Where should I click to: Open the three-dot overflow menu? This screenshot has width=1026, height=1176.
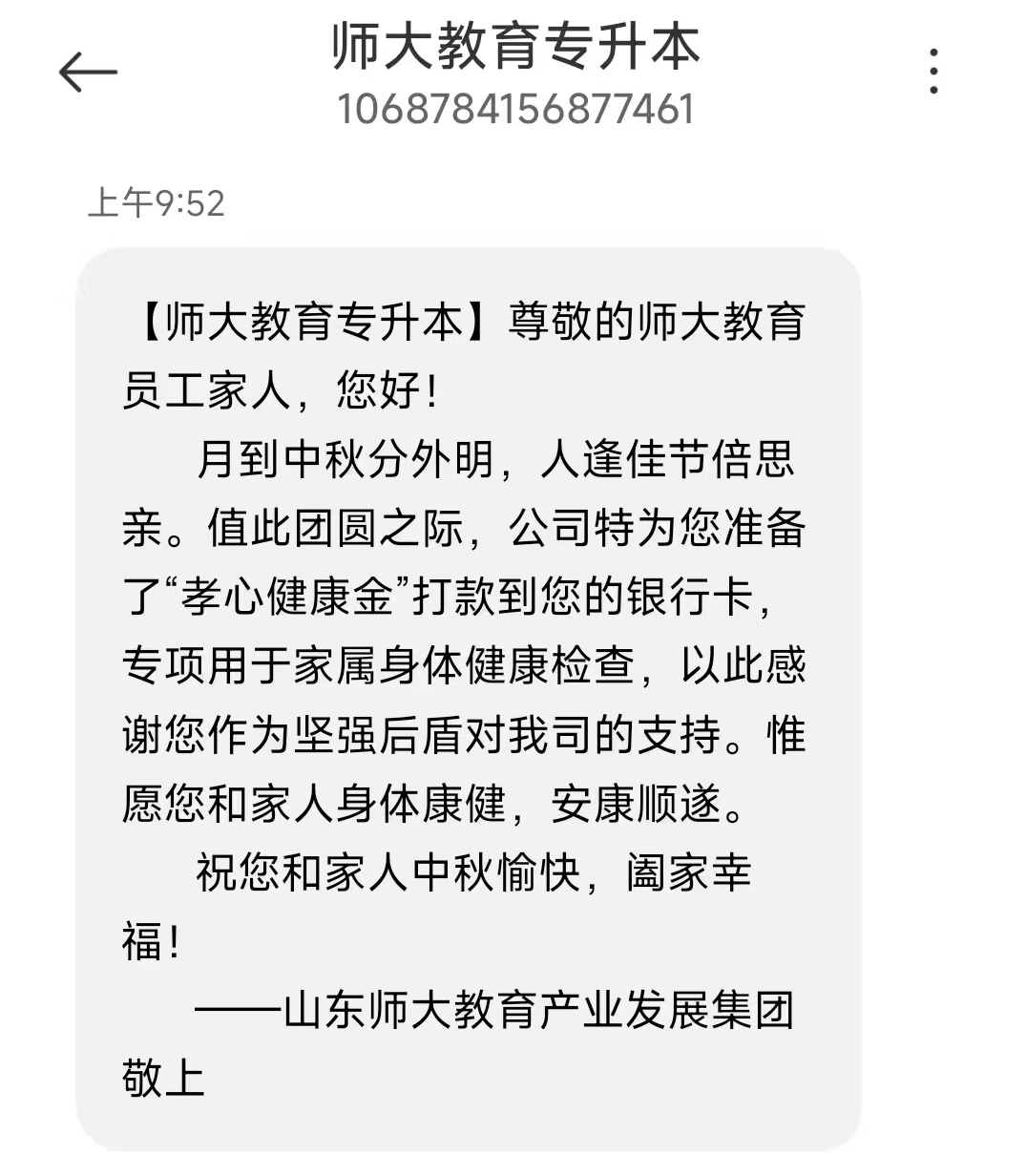pos(933,71)
